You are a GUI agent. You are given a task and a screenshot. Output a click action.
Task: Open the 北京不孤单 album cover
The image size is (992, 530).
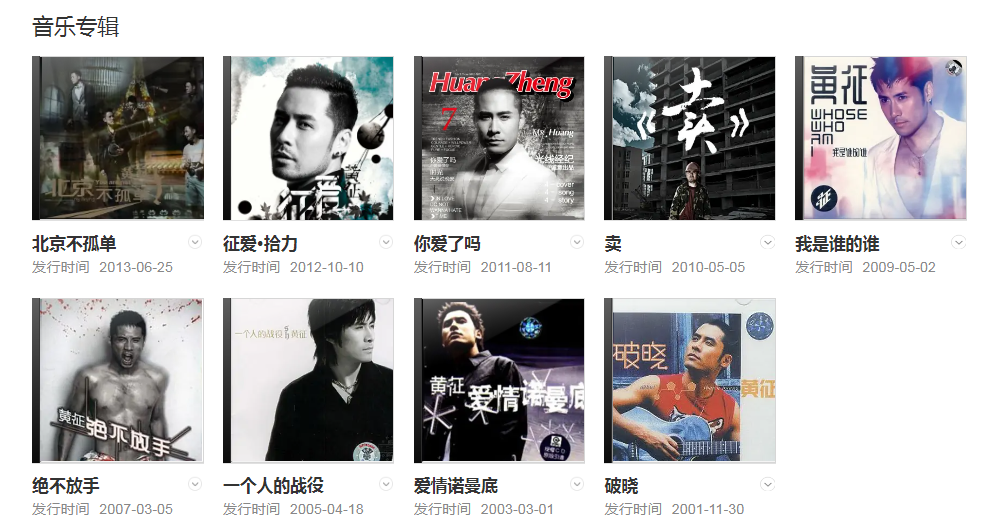pyautogui.click(x=118, y=138)
